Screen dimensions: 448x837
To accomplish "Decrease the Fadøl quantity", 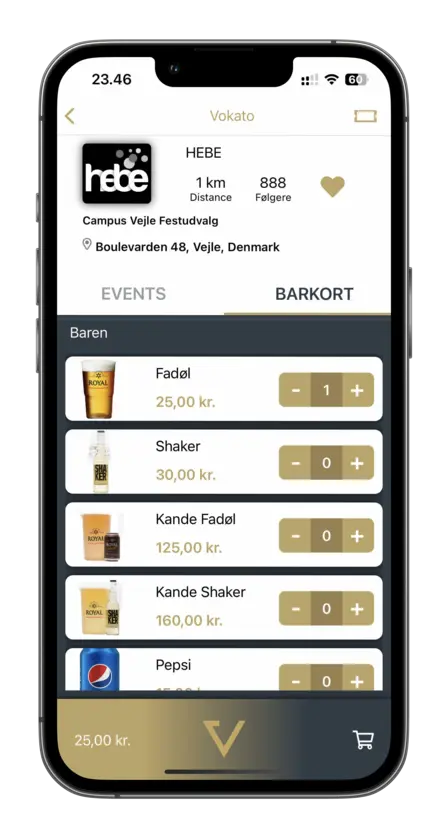I will 295,390.
